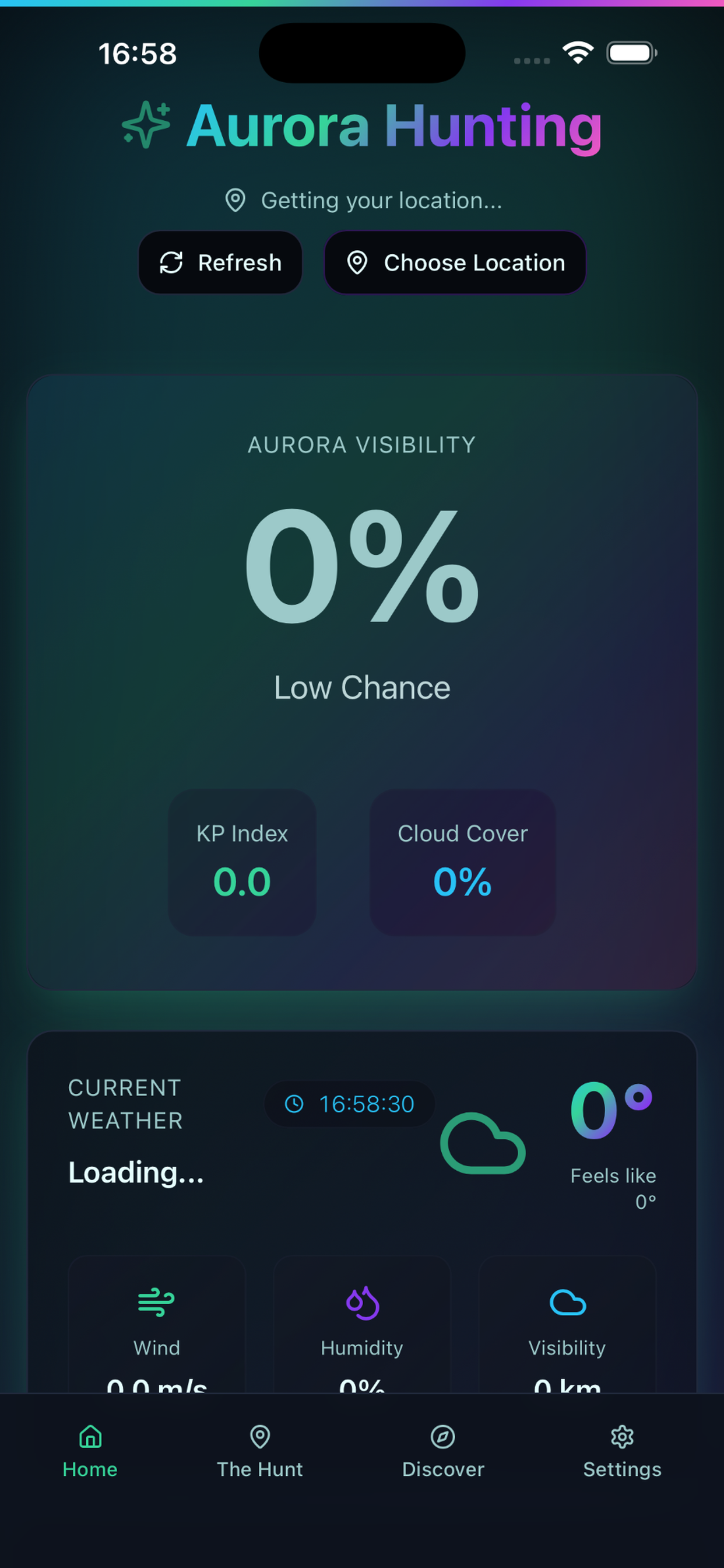Click the battery indicator in the status bar
Viewport: 724px width, 1568px height.
tap(630, 52)
